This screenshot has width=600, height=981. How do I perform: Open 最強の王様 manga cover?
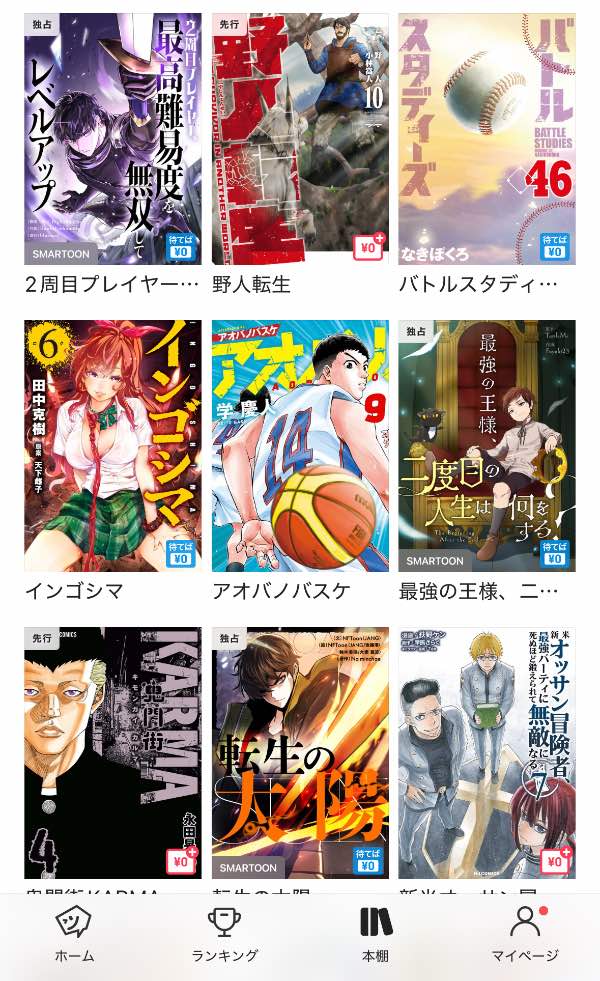(487, 445)
